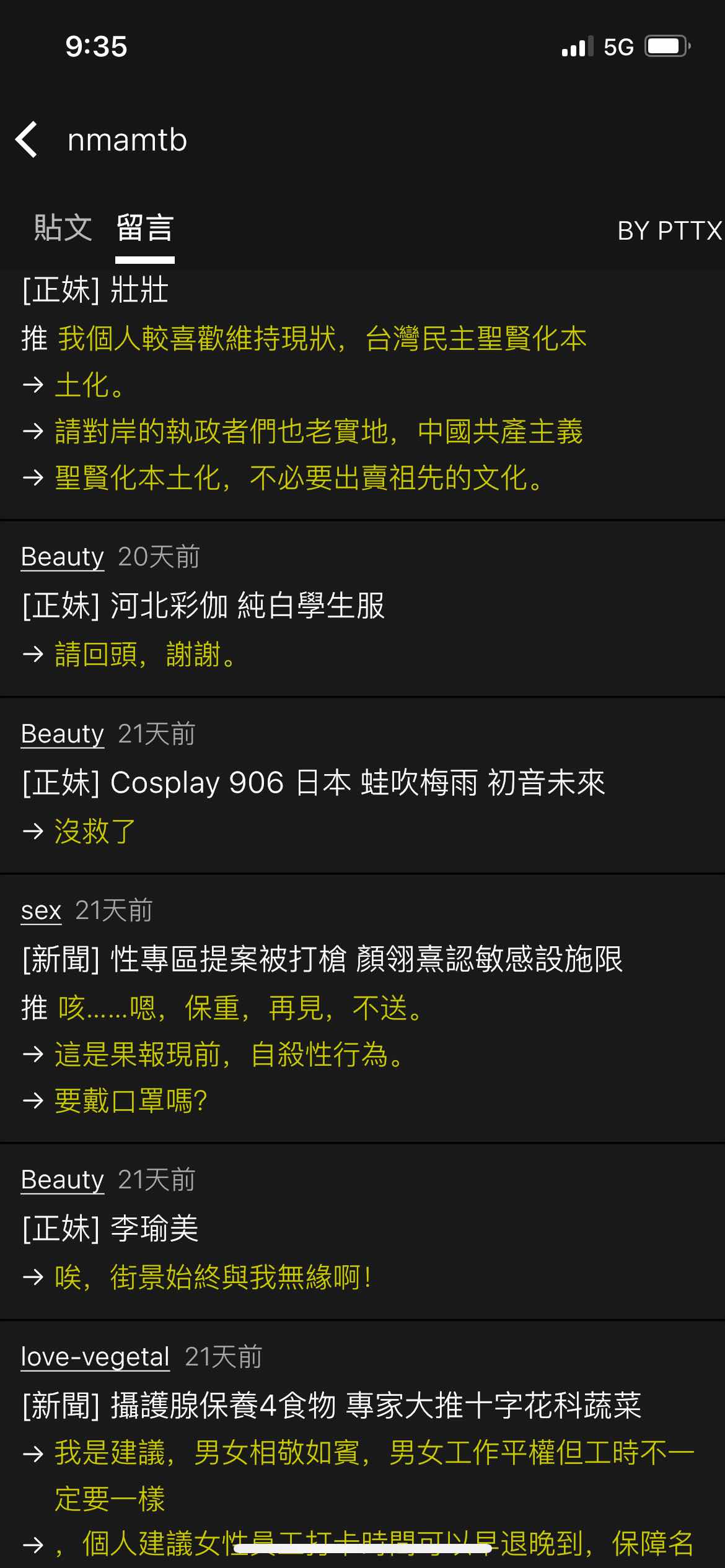
Task: Select the 留言 tab
Action: (x=145, y=227)
